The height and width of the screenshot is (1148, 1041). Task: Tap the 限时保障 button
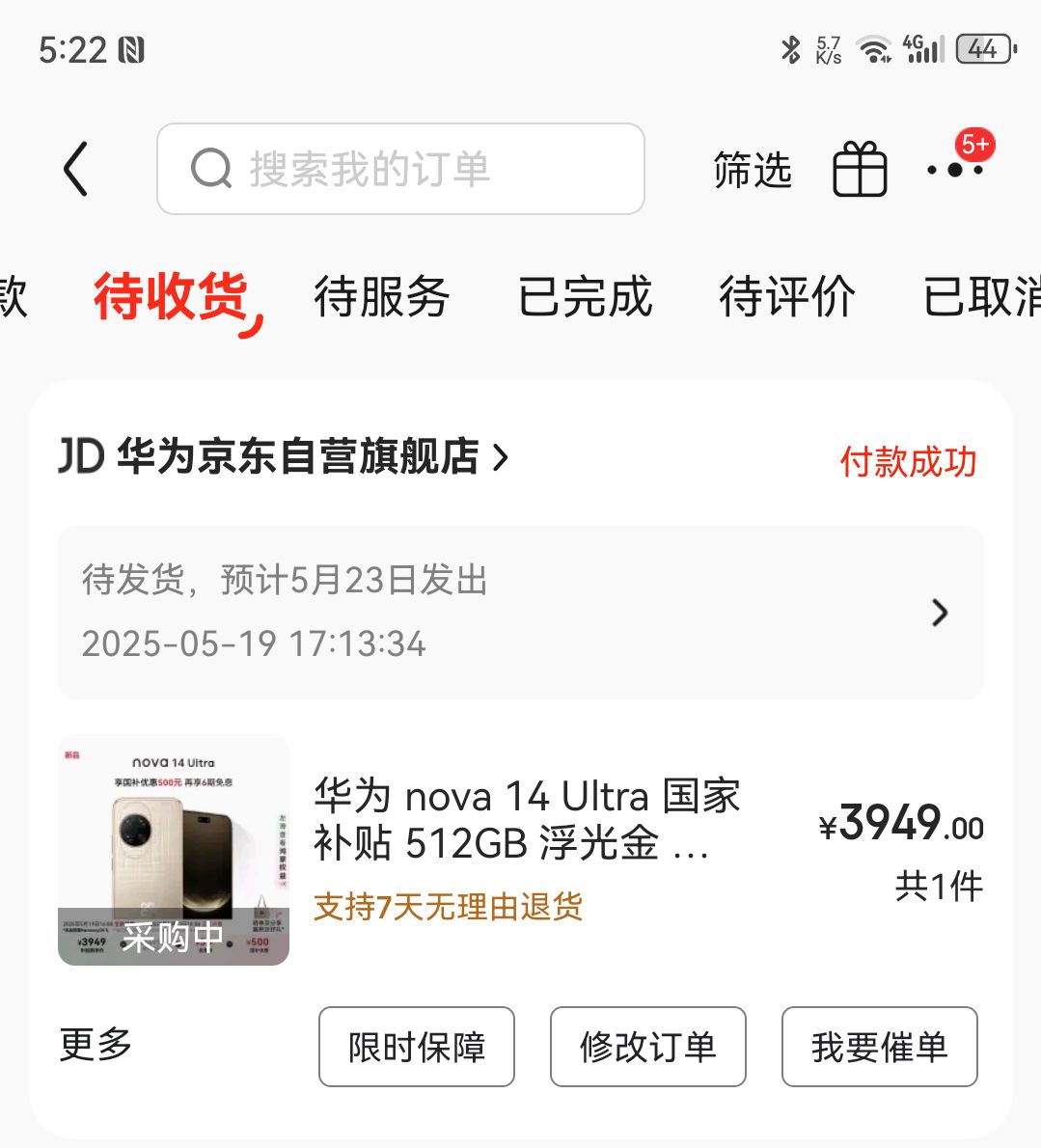tap(417, 1047)
